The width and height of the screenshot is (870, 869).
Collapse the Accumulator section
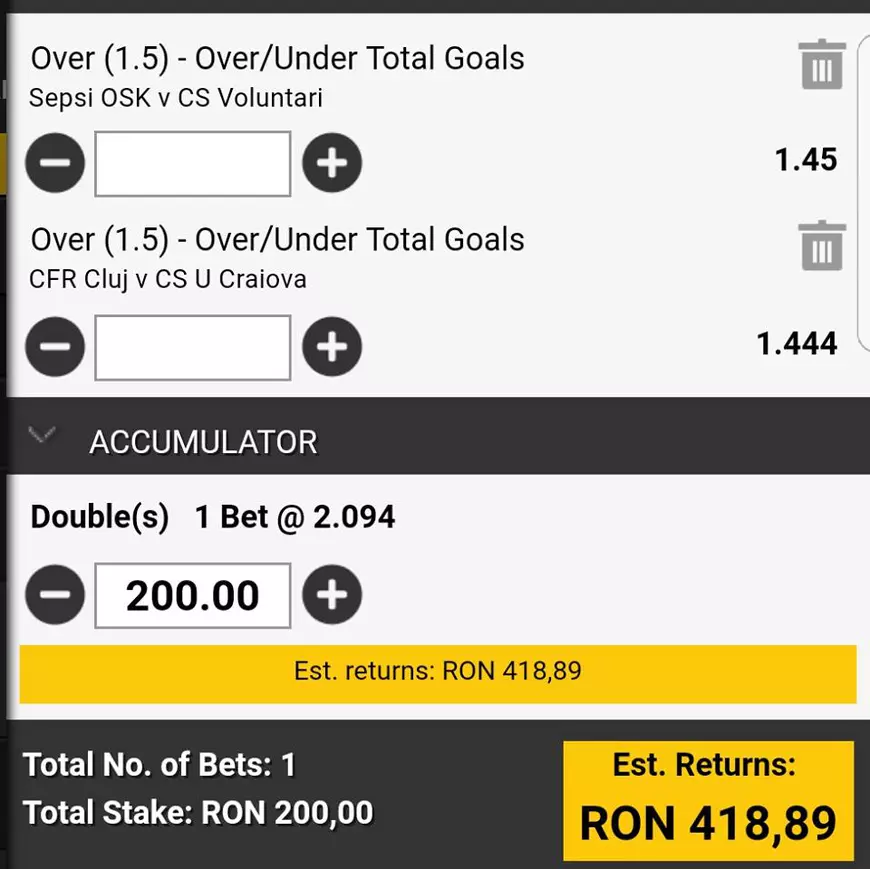click(42, 436)
